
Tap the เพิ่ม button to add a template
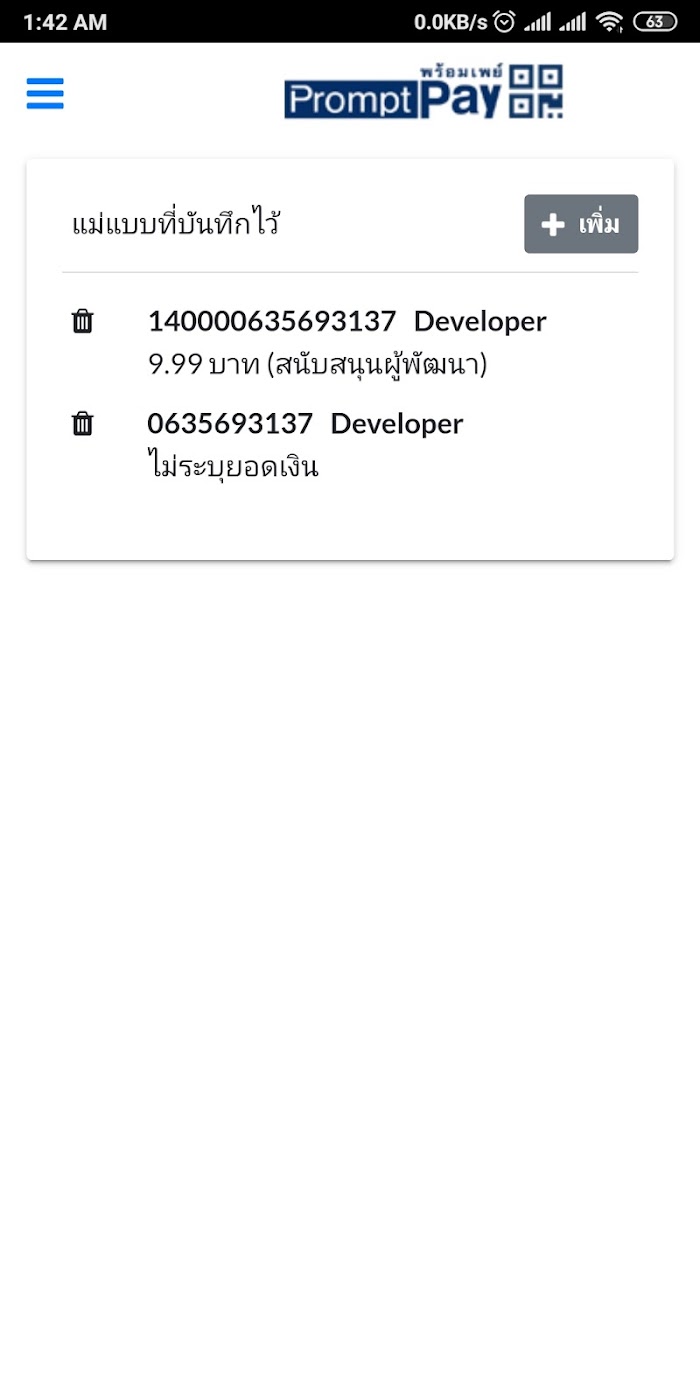click(581, 224)
